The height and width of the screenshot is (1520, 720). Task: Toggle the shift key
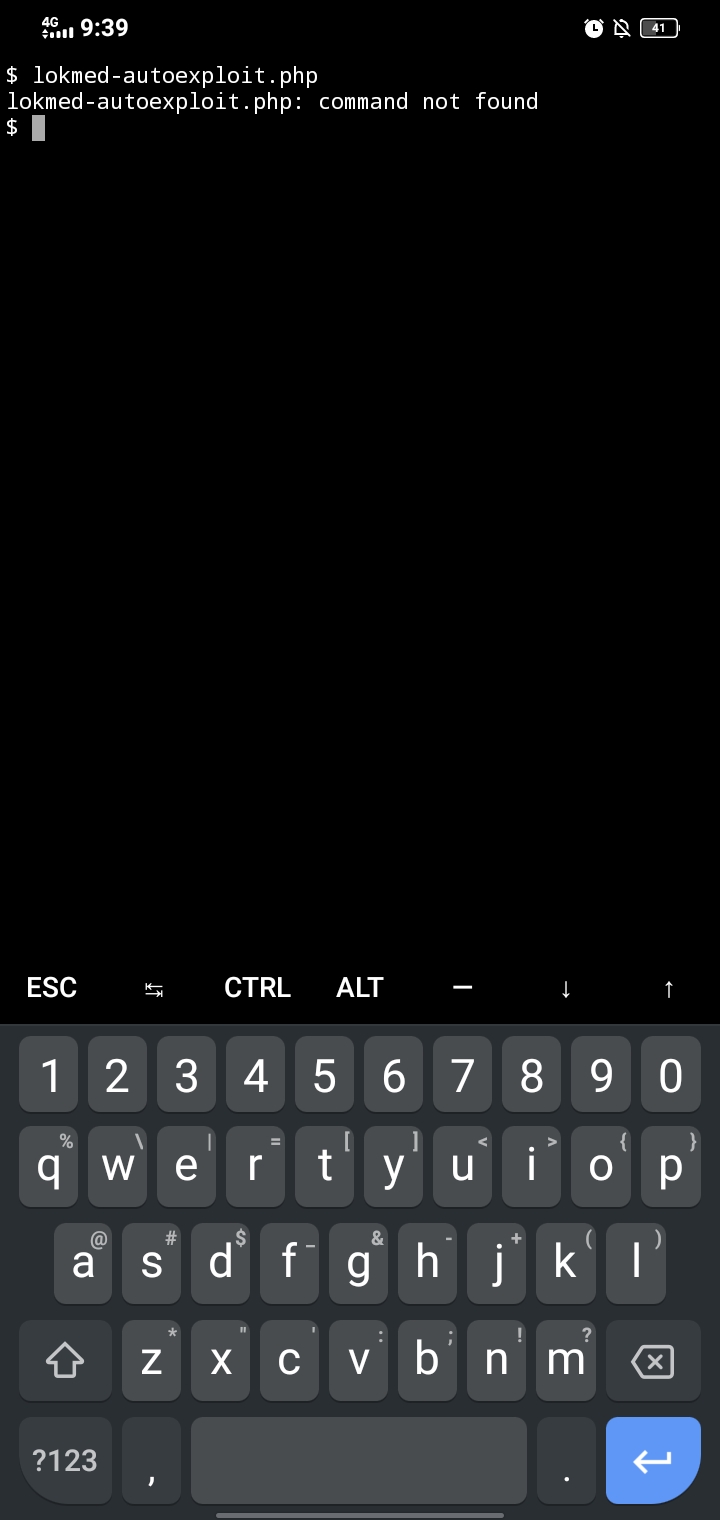pyautogui.click(x=66, y=1361)
